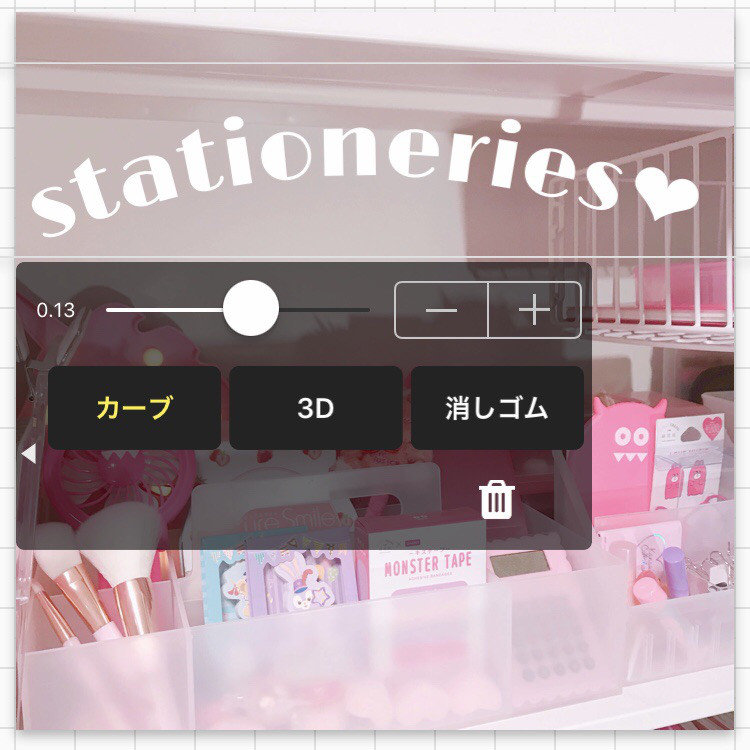
Task: Collapse the panel with the left arrow
Action: click(x=28, y=455)
